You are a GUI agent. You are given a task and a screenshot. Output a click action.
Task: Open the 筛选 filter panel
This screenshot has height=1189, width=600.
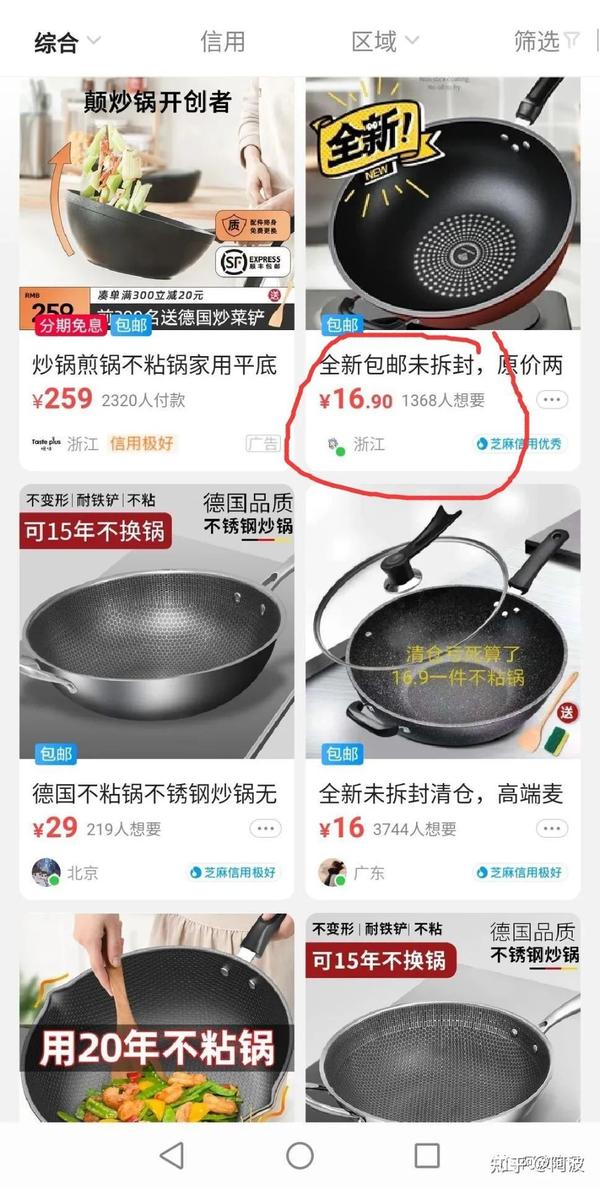click(x=546, y=42)
